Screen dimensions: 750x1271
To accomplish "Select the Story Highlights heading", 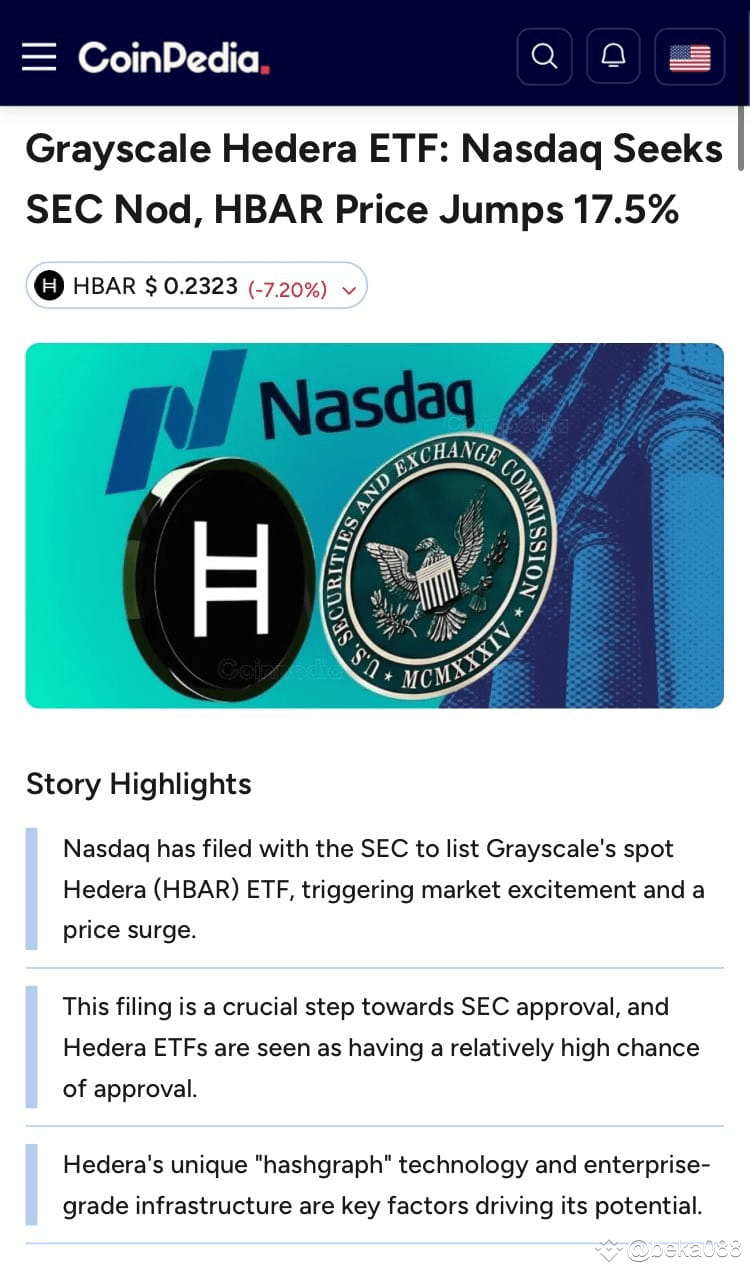I will tap(139, 785).
